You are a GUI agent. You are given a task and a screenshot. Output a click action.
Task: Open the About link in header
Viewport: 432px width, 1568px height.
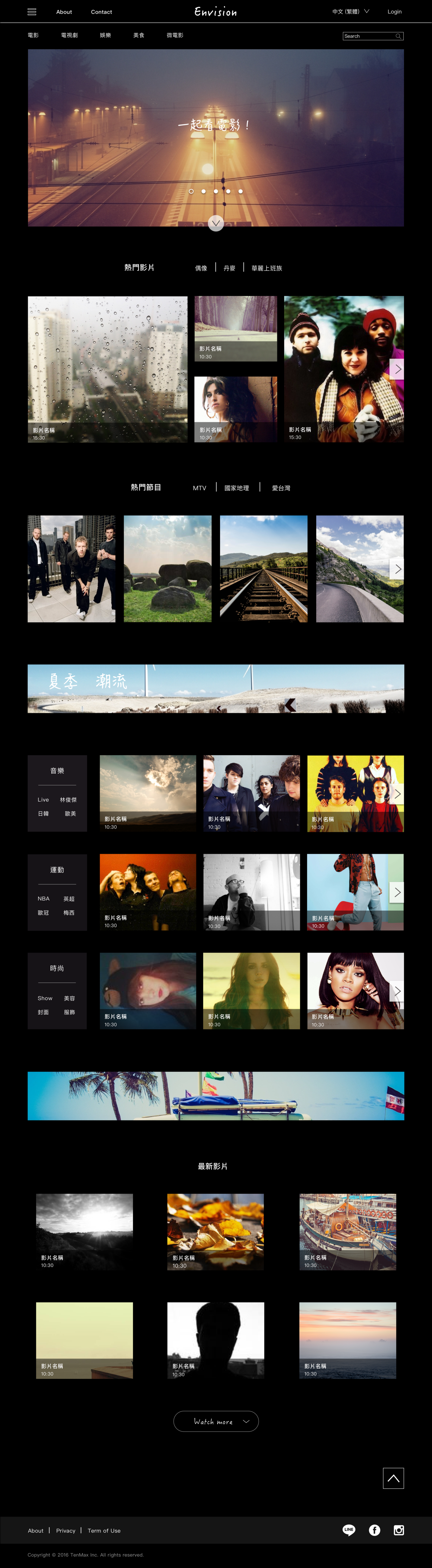[x=64, y=12]
